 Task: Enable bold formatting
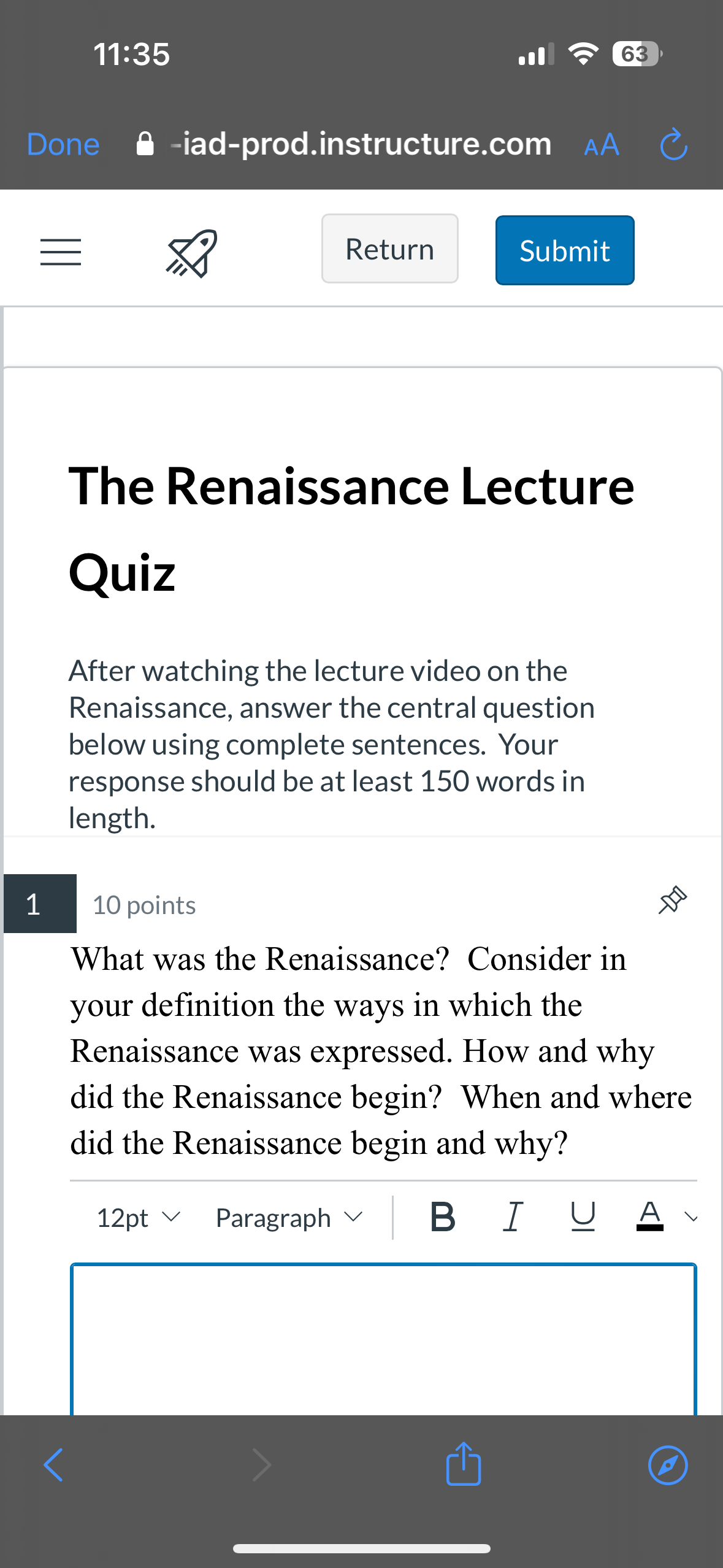tap(443, 1216)
